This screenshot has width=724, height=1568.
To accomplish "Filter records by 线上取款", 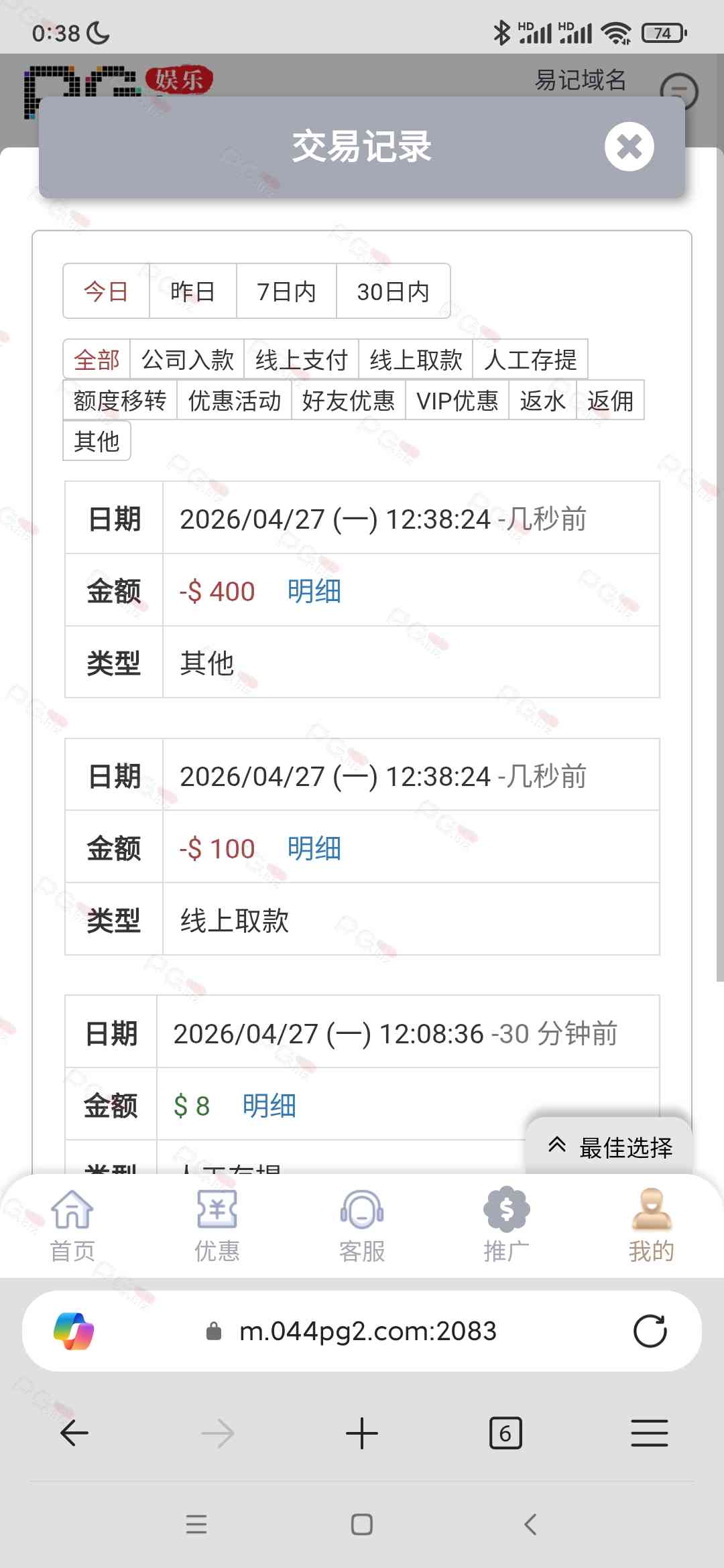I will [416, 360].
